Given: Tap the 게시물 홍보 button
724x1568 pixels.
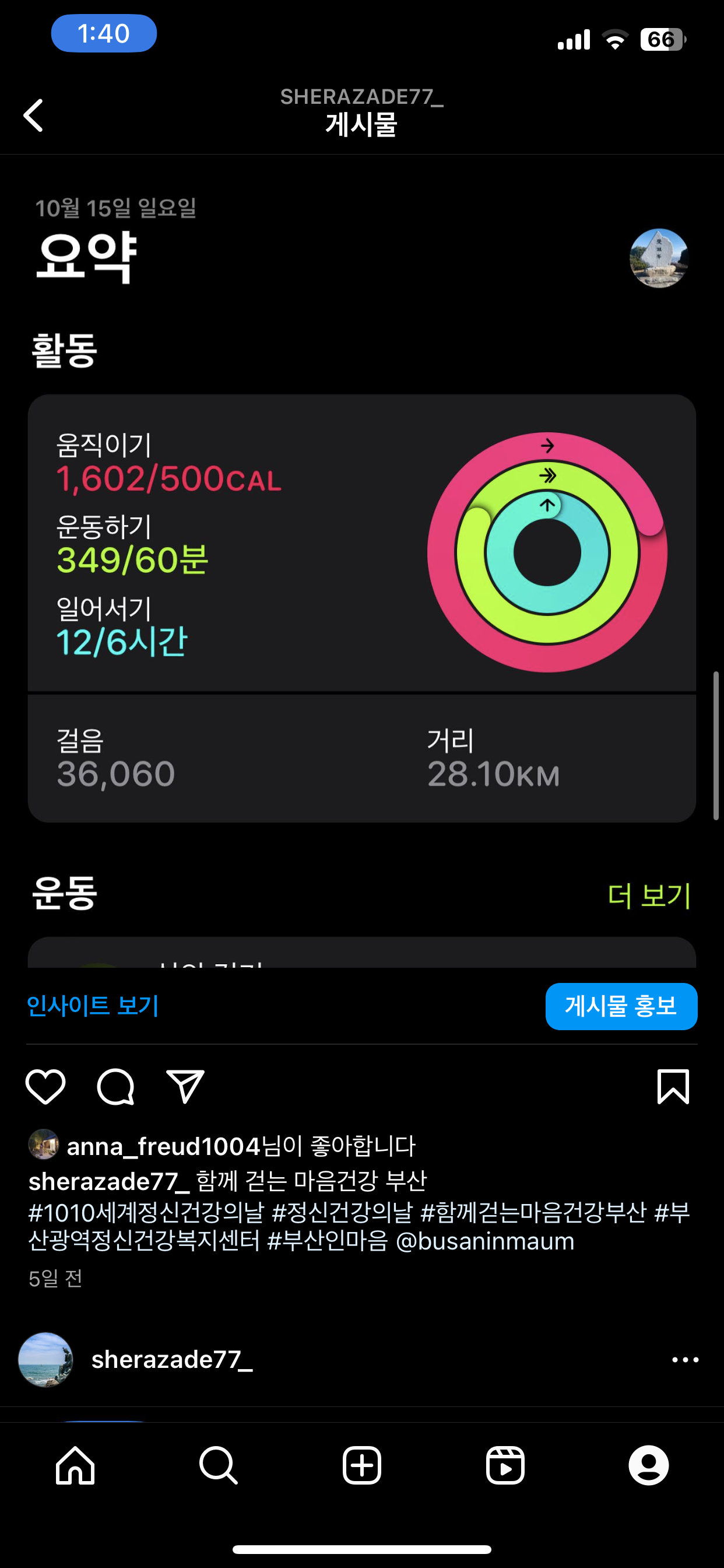Looking at the screenshot, I should coord(621,1006).
